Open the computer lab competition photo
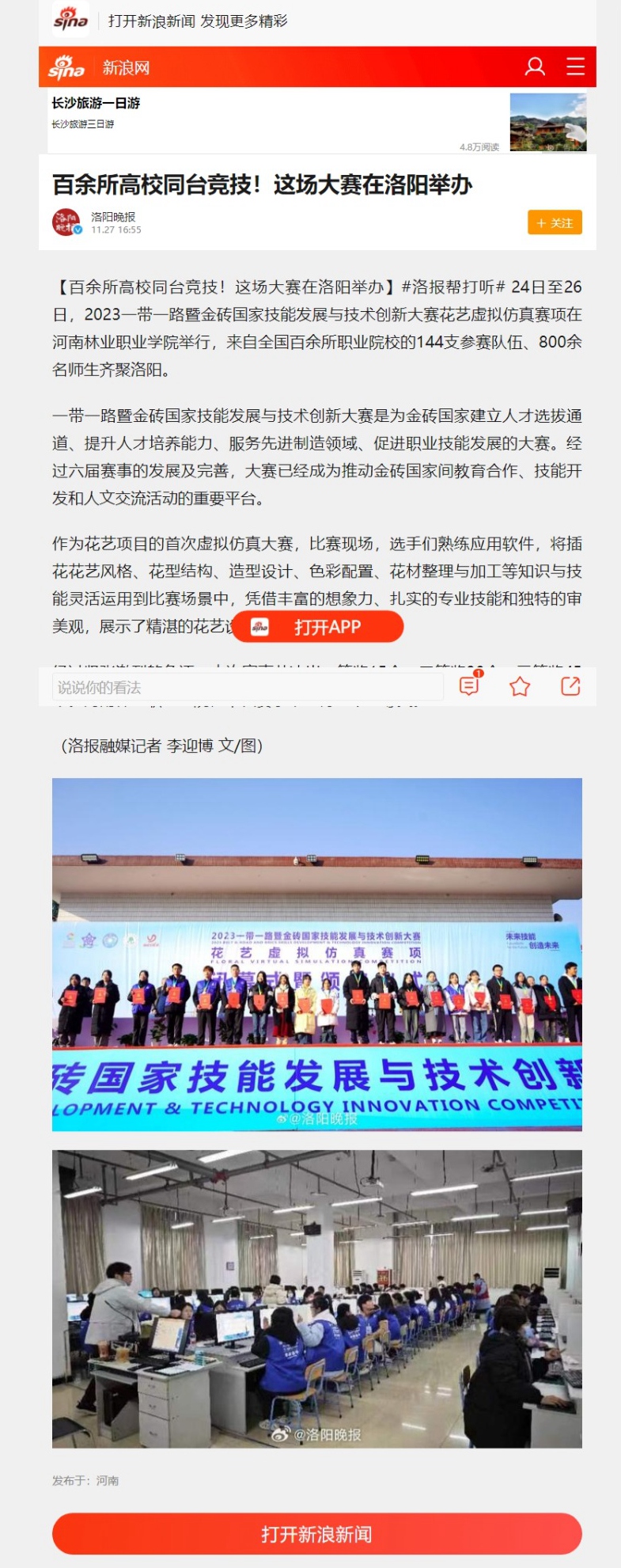 click(316, 1298)
